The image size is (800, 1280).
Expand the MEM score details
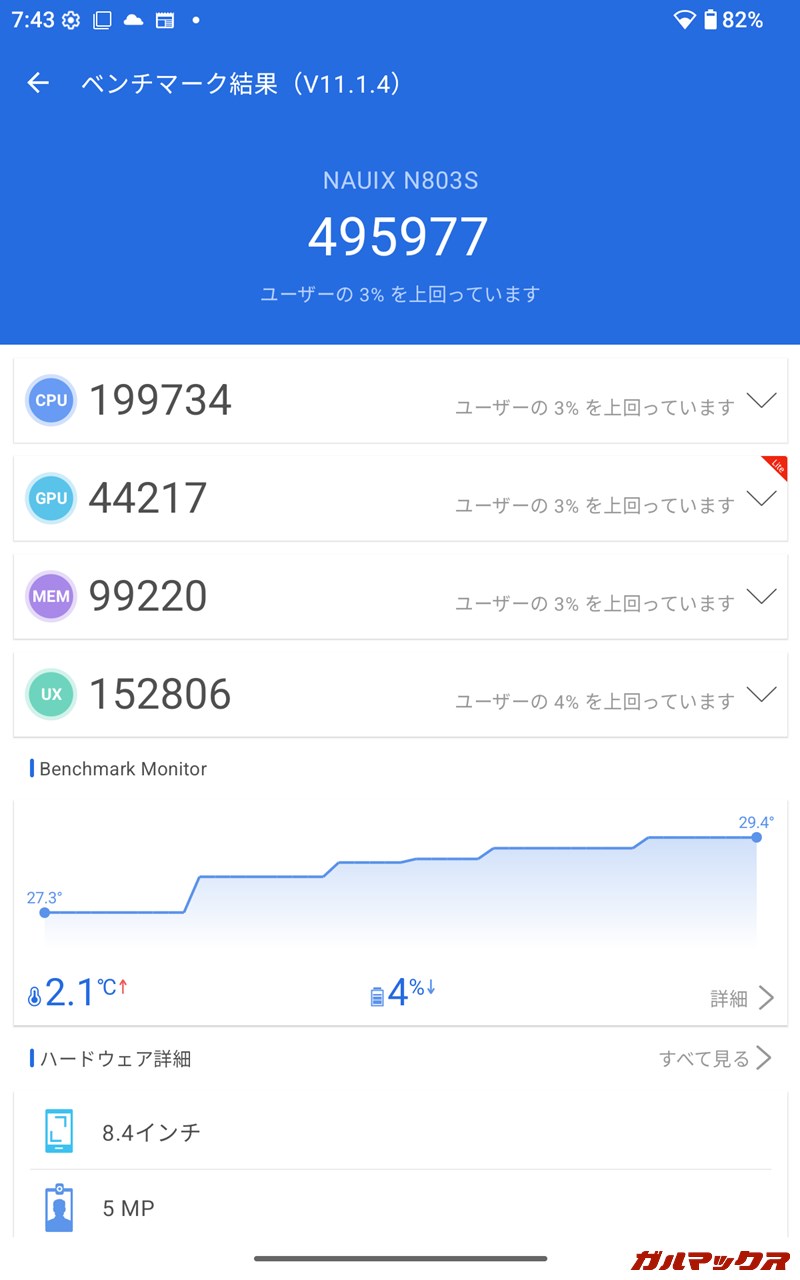(x=762, y=597)
